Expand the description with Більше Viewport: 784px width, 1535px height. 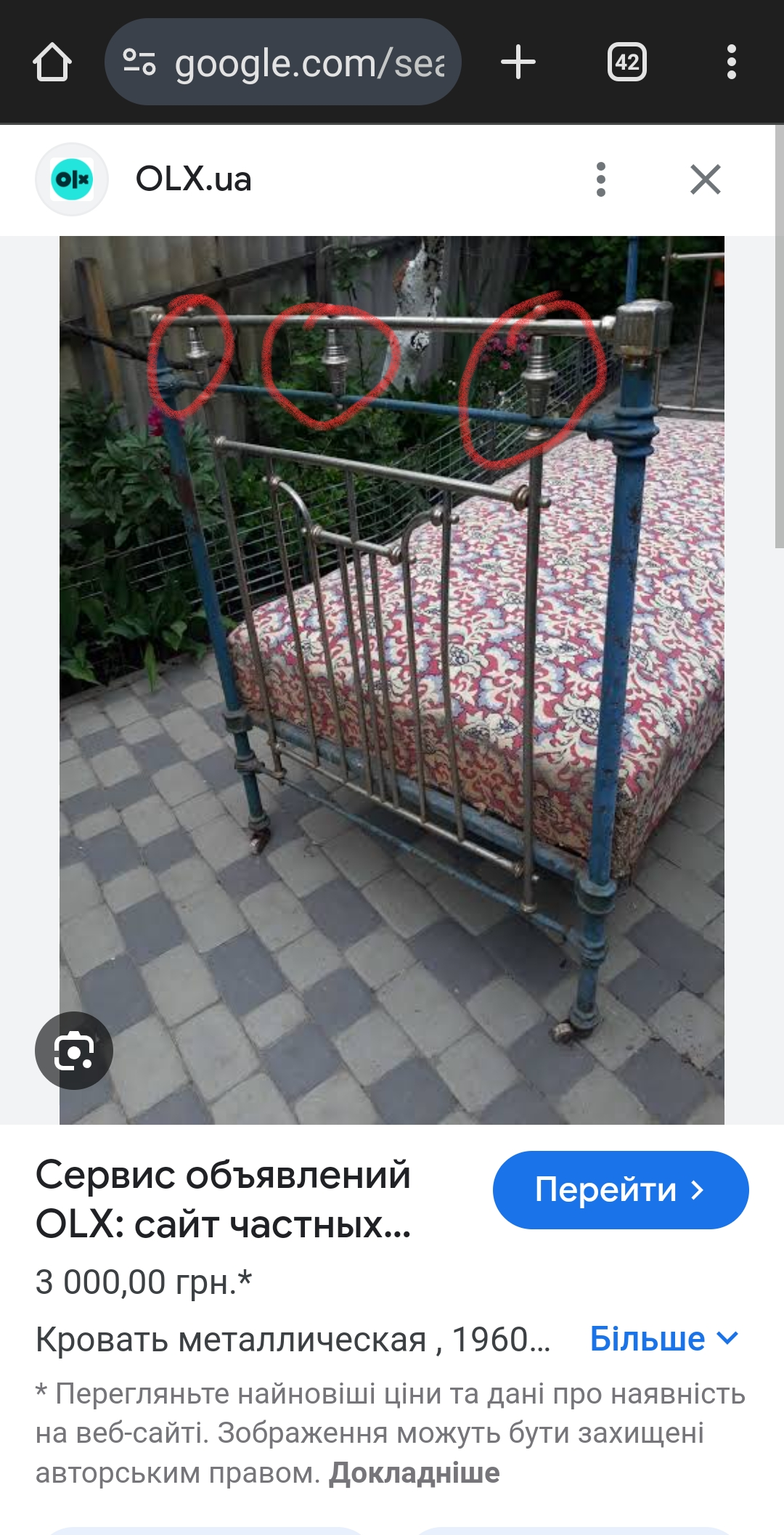point(663,1338)
